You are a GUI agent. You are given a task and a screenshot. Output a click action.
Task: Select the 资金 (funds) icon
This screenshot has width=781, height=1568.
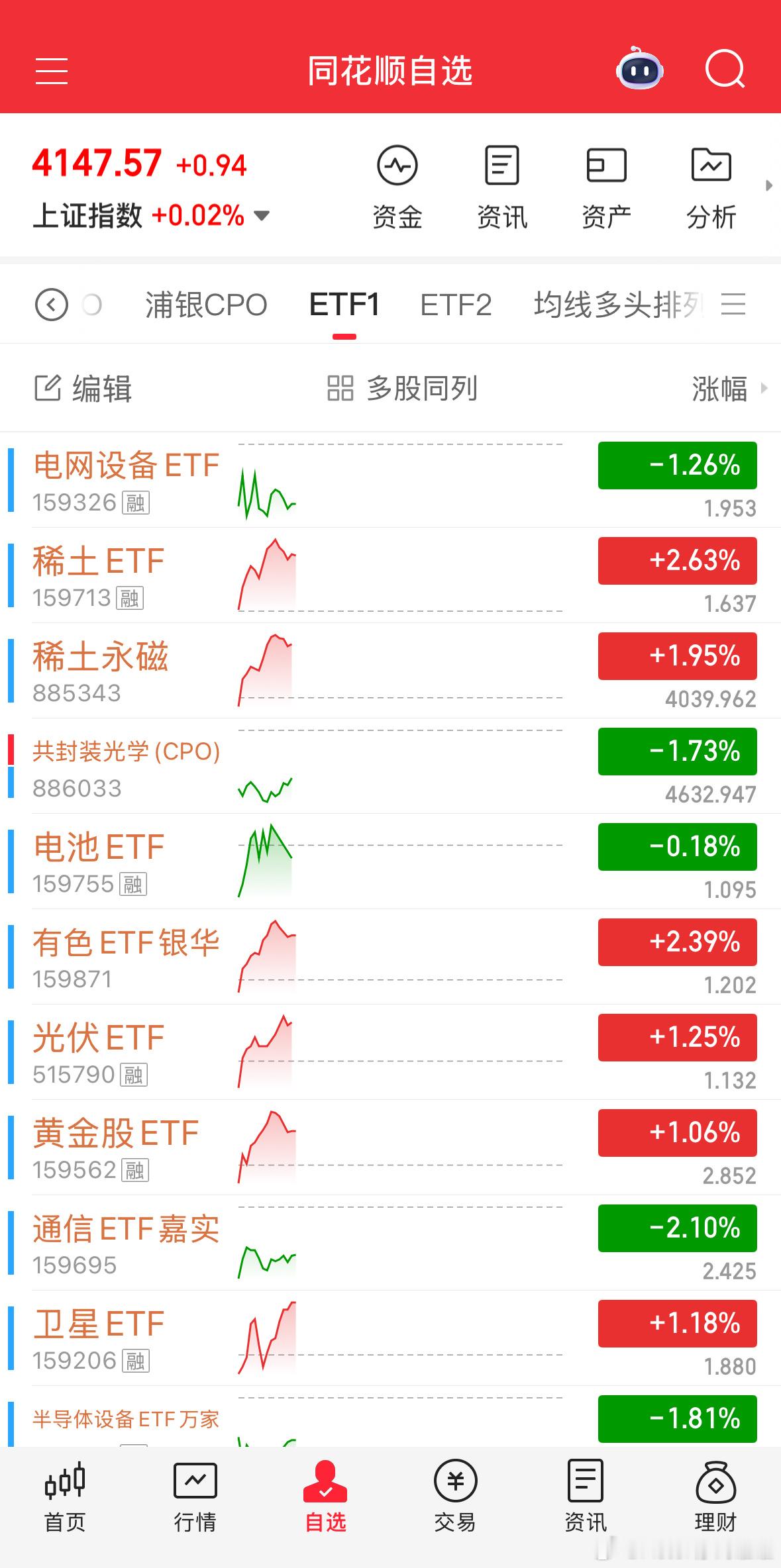point(397,185)
